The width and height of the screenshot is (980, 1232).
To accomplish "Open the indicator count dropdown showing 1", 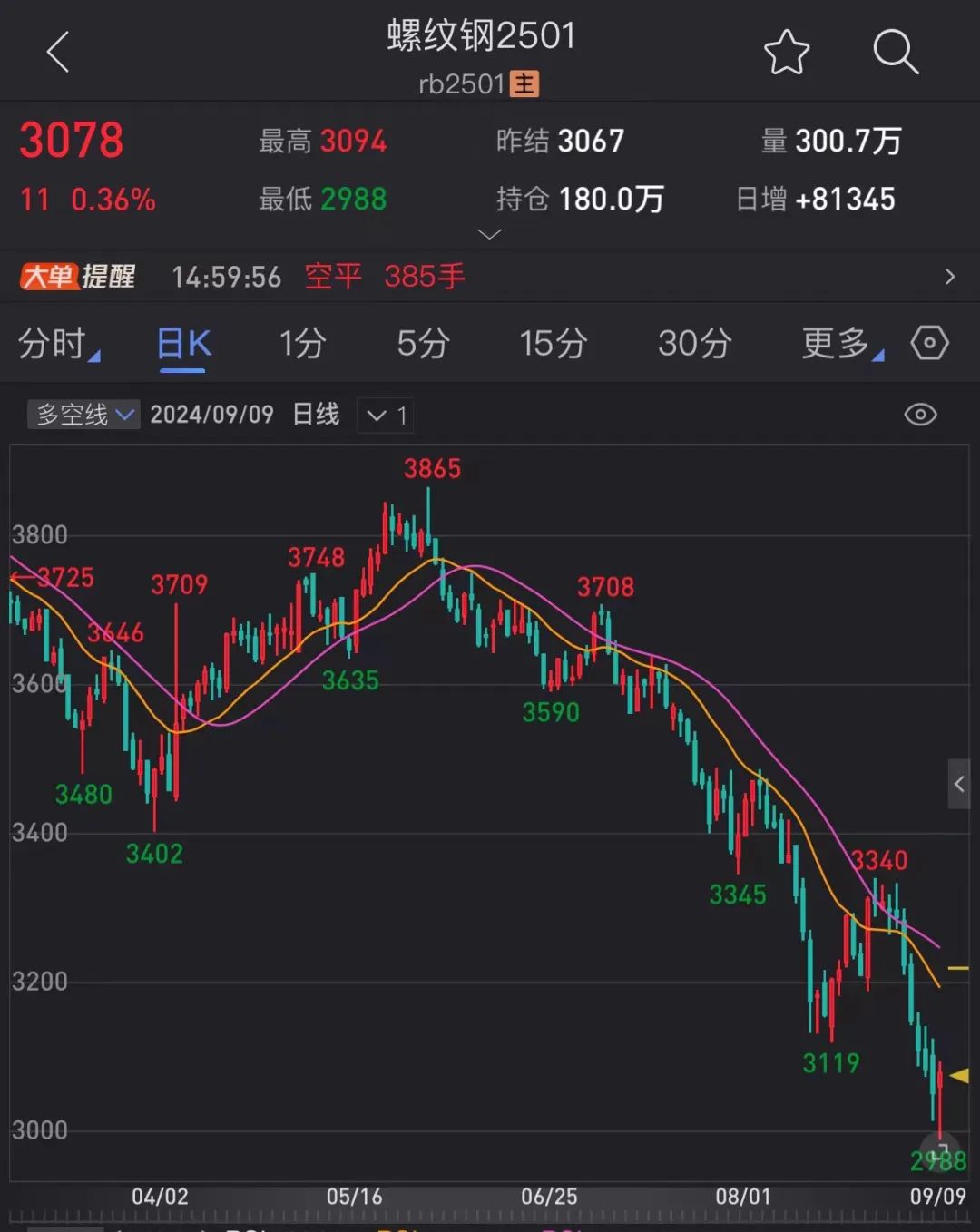I will [x=387, y=416].
